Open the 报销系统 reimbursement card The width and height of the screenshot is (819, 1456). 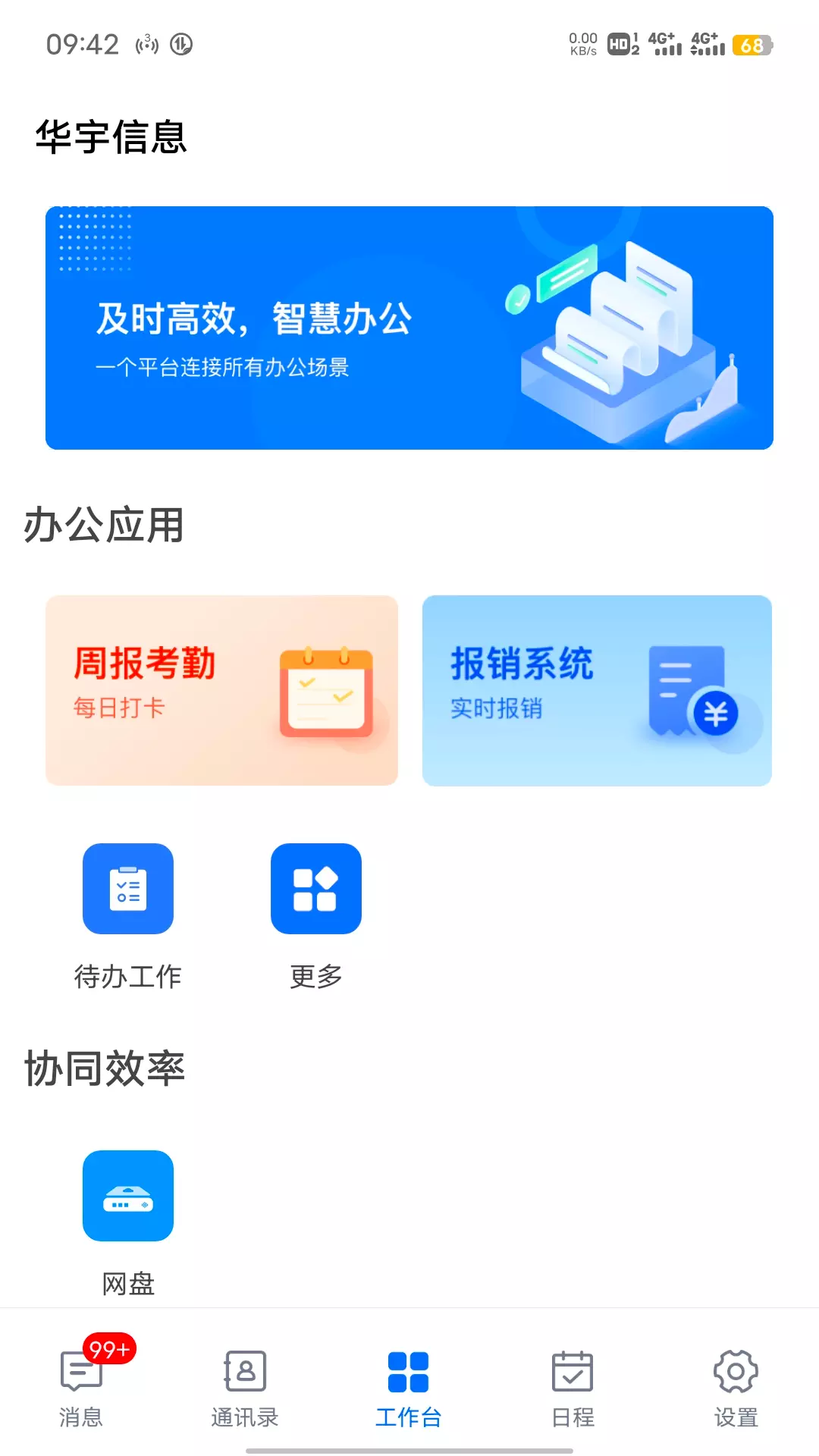coord(597,690)
